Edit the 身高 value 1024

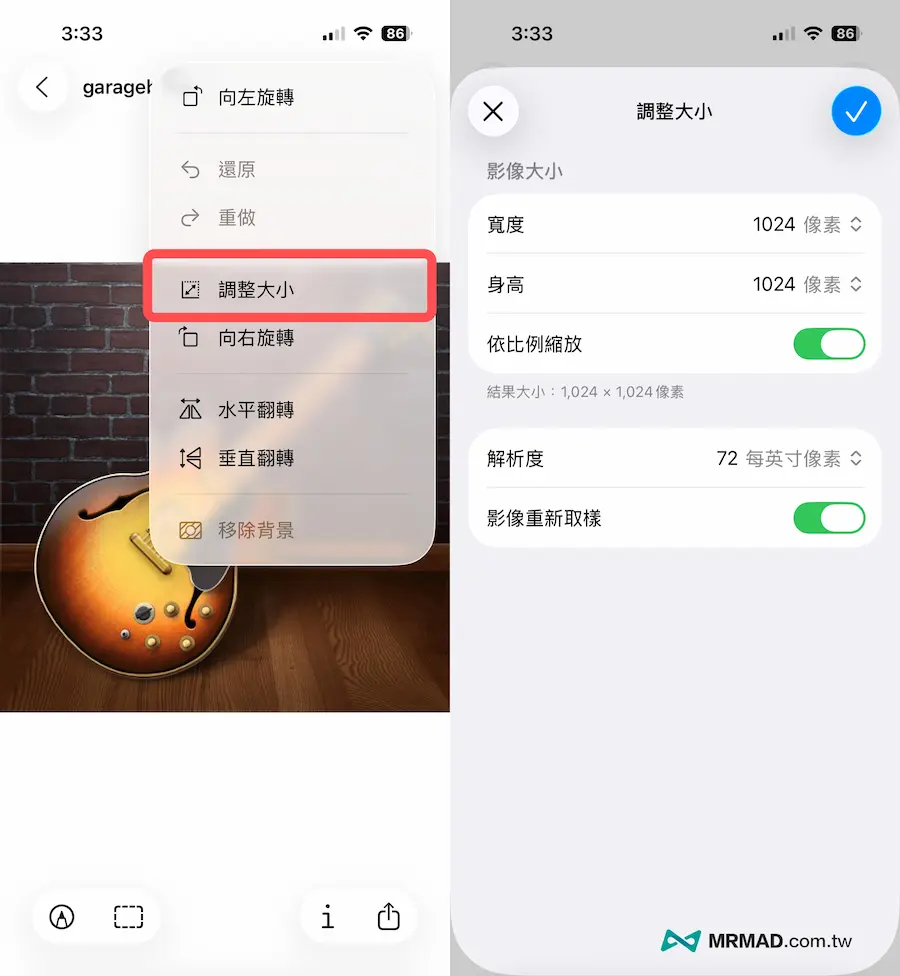click(773, 285)
